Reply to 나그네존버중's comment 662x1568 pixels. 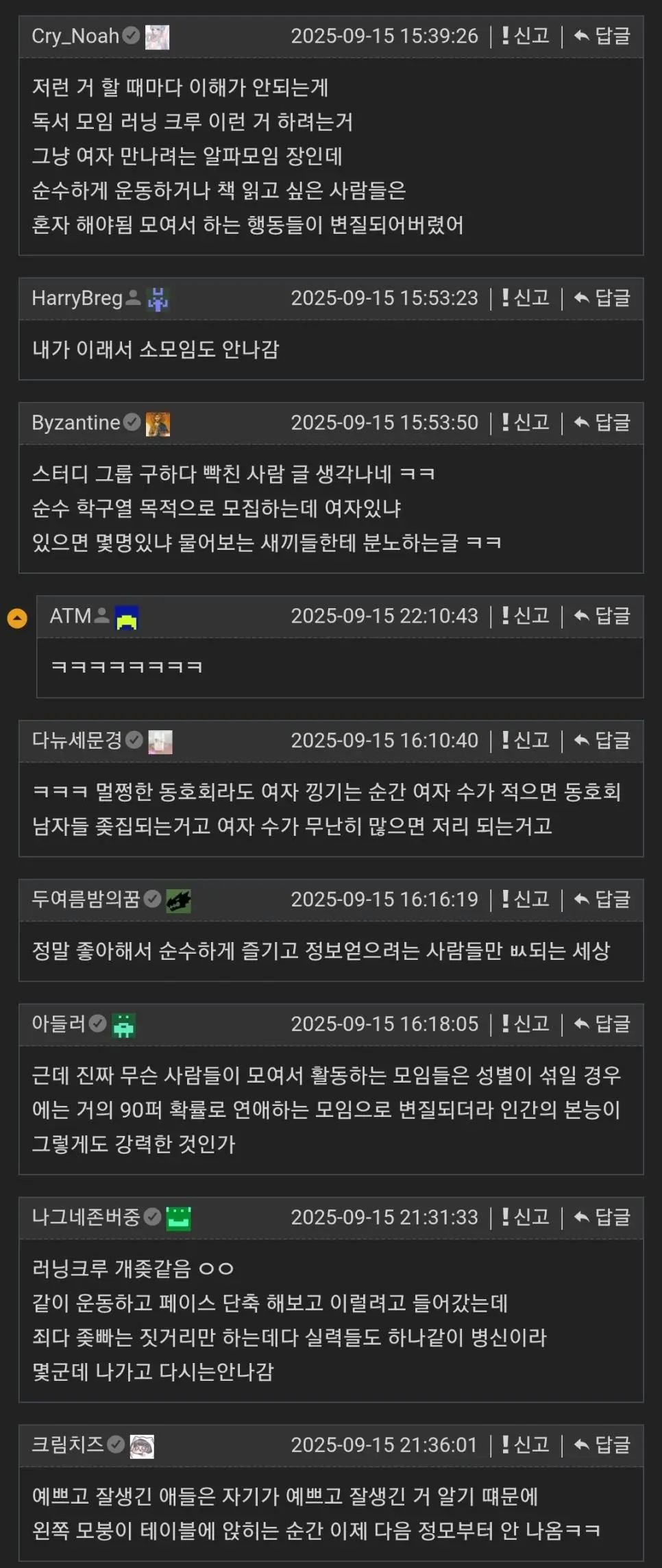coord(602,1217)
